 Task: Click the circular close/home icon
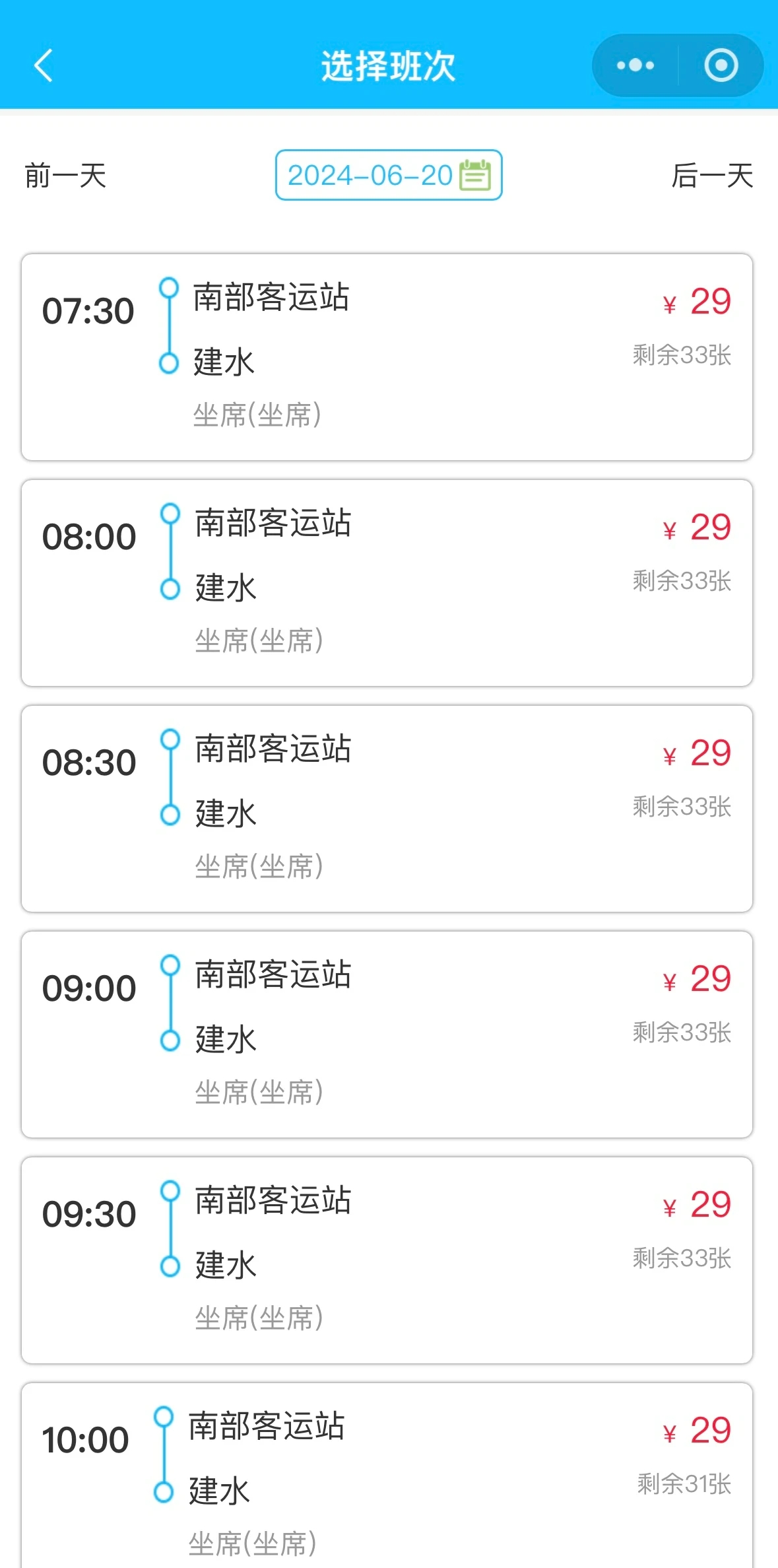point(720,66)
